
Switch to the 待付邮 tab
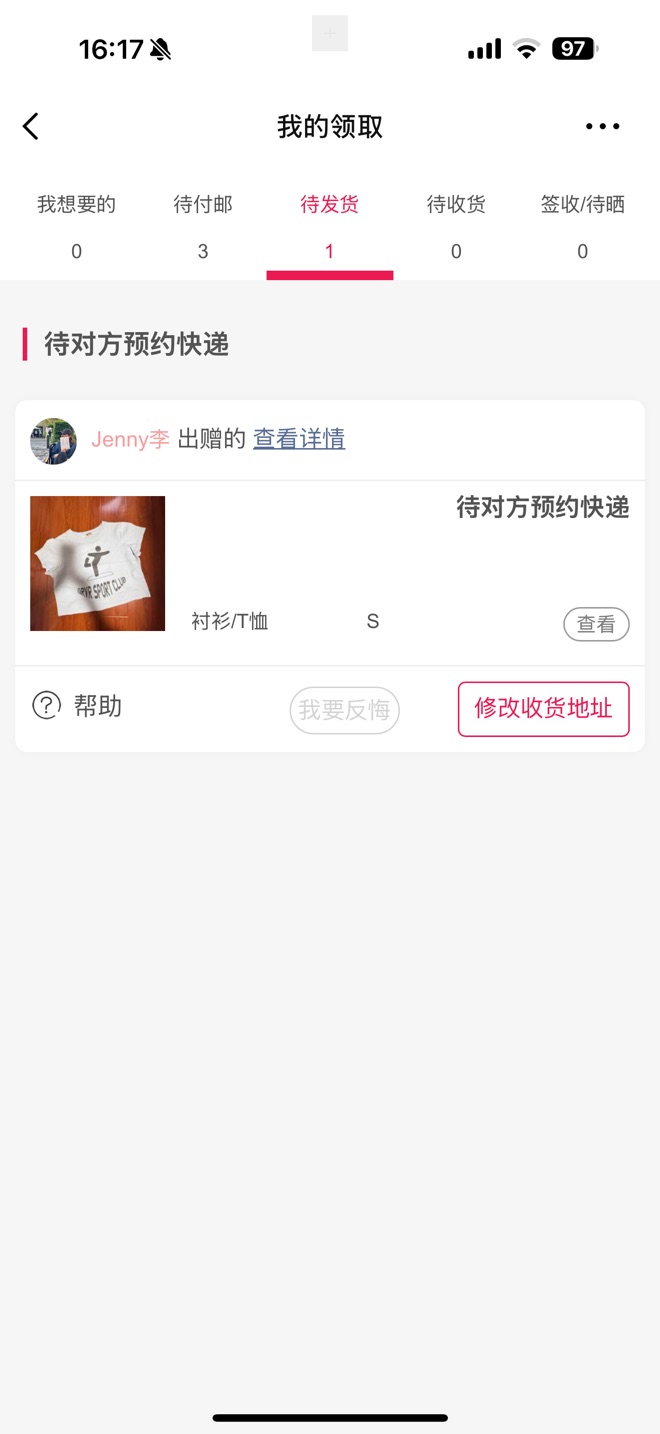(x=203, y=226)
